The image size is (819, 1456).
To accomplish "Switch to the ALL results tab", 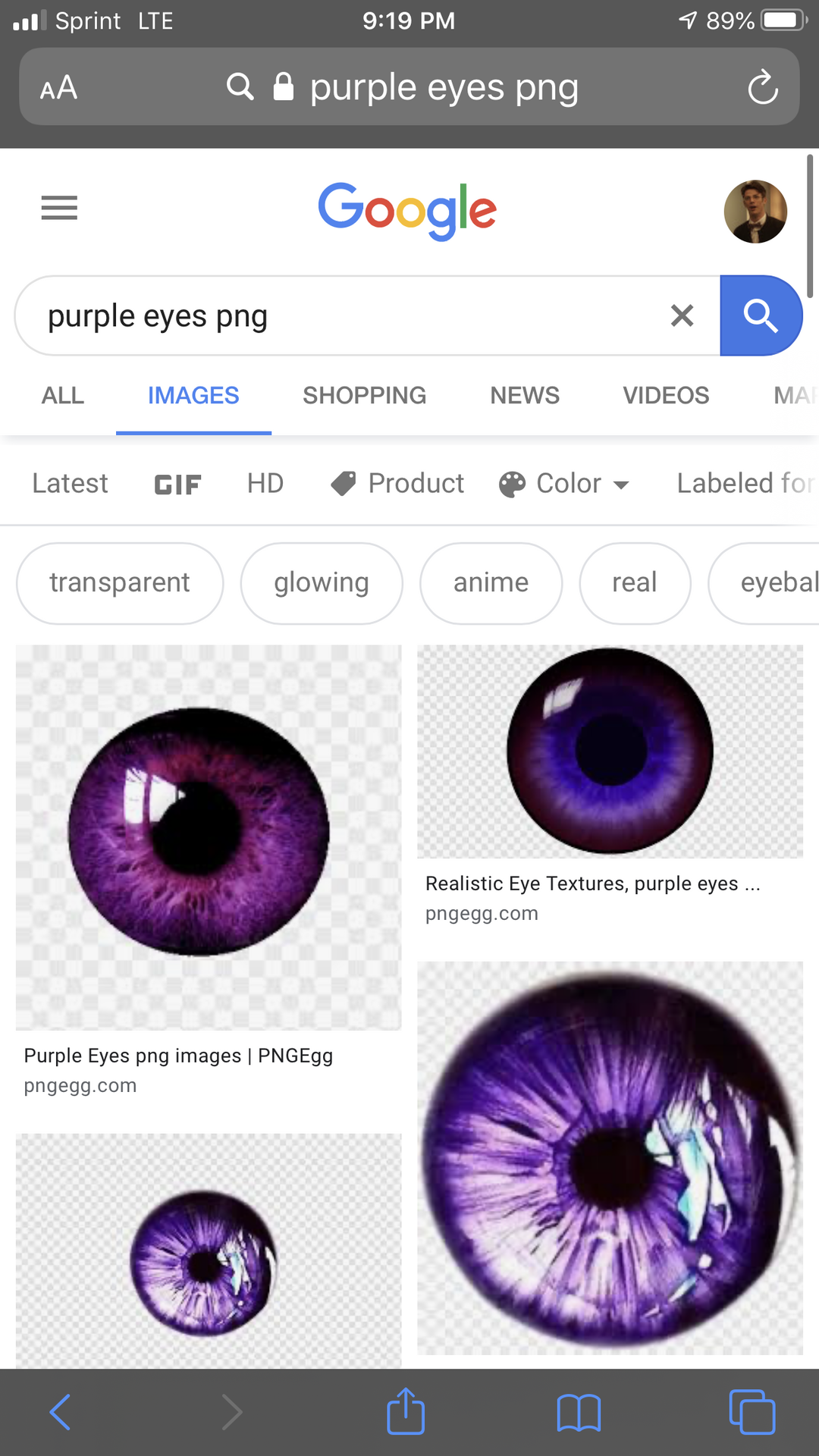I will pos(63,395).
